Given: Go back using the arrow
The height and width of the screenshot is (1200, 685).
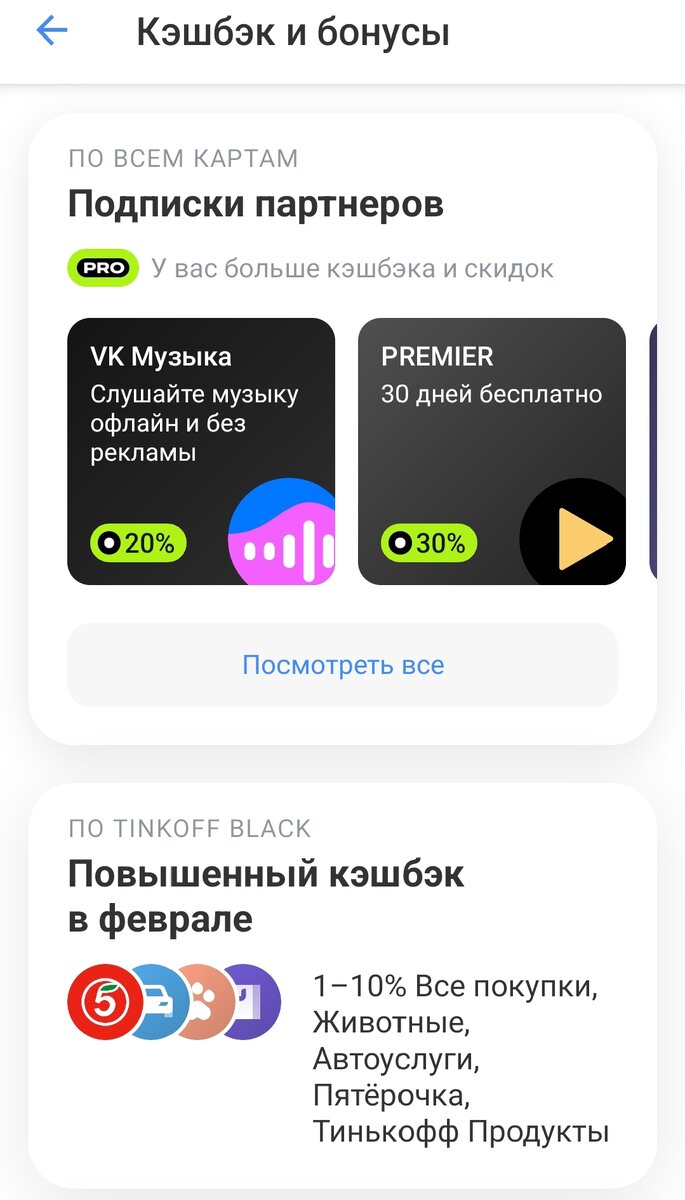Looking at the screenshot, I should pyautogui.click(x=51, y=32).
